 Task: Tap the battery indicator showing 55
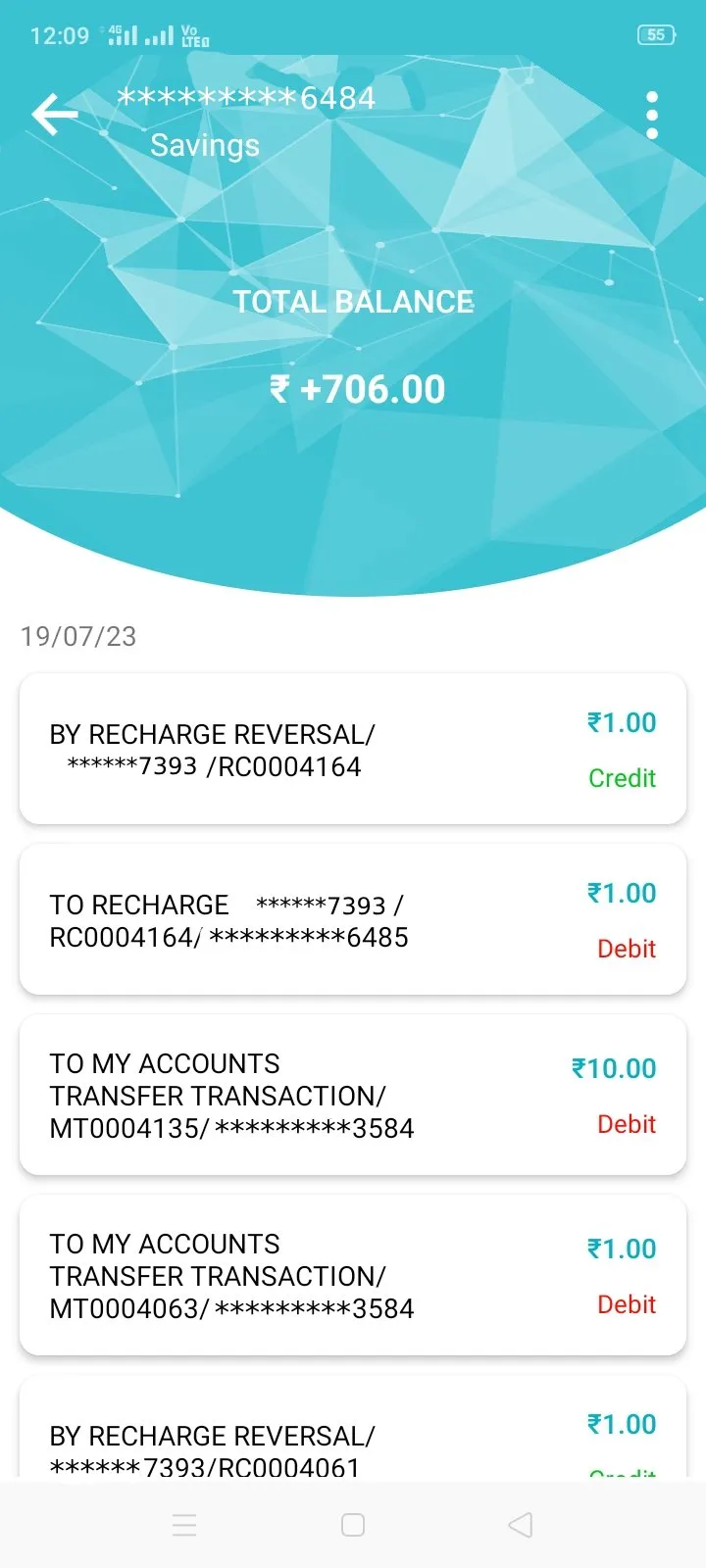(655, 34)
